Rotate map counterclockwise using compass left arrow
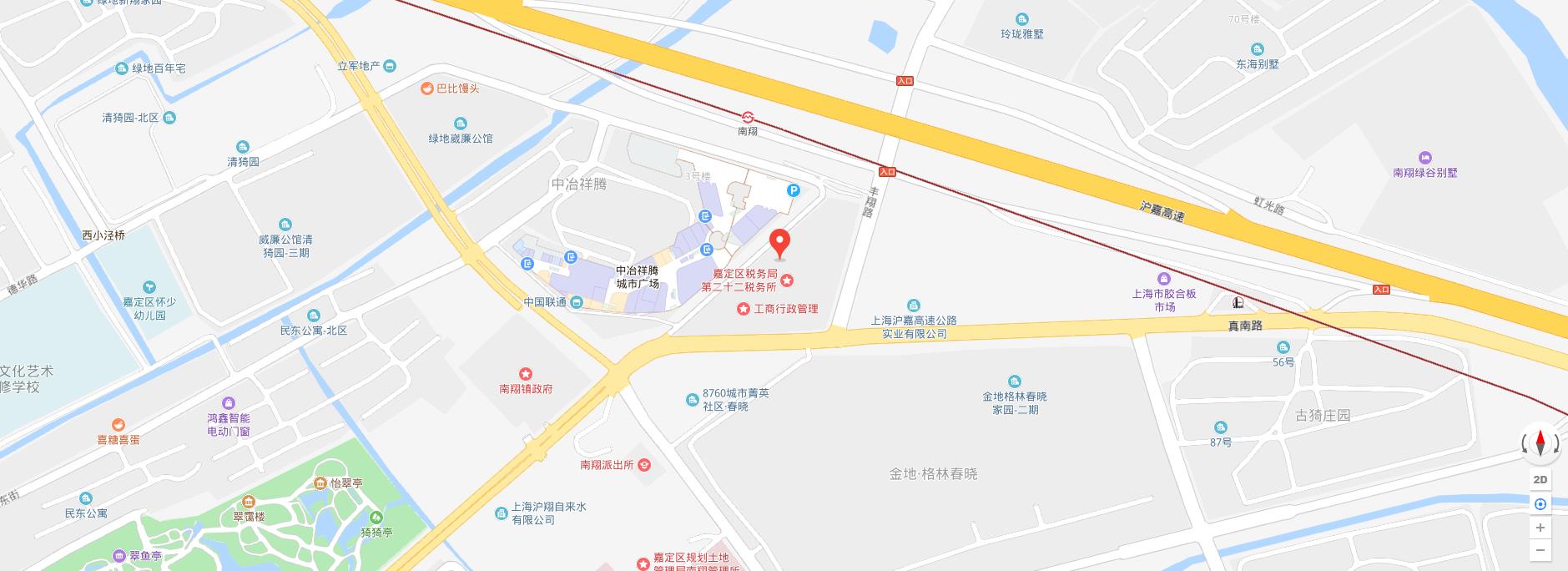Image resolution: width=1568 pixels, height=571 pixels. [1525, 444]
